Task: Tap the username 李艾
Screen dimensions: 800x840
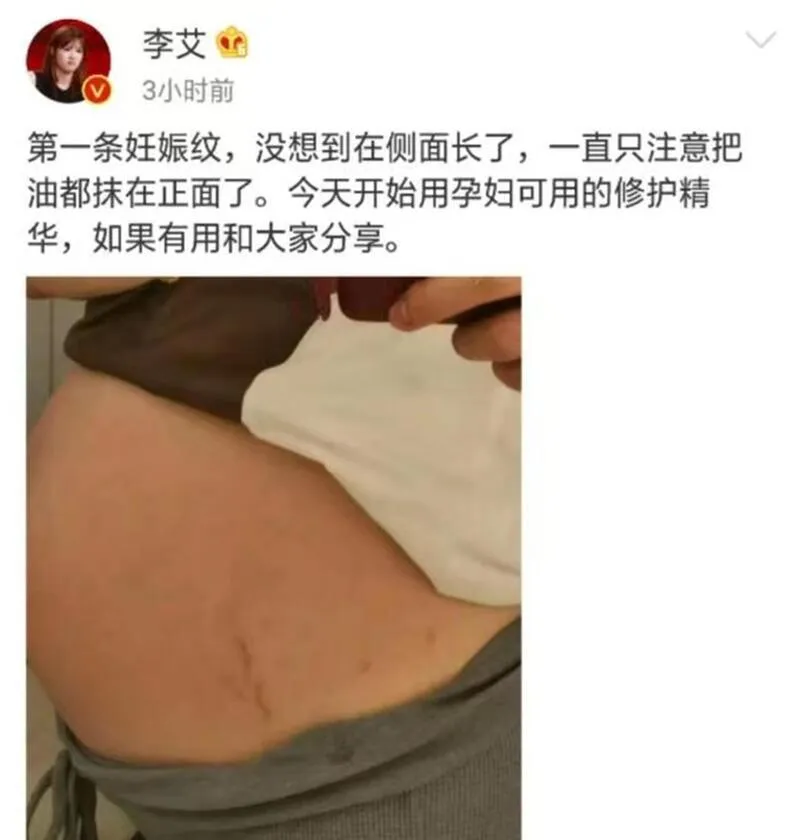Action: [x=174, y=42]
